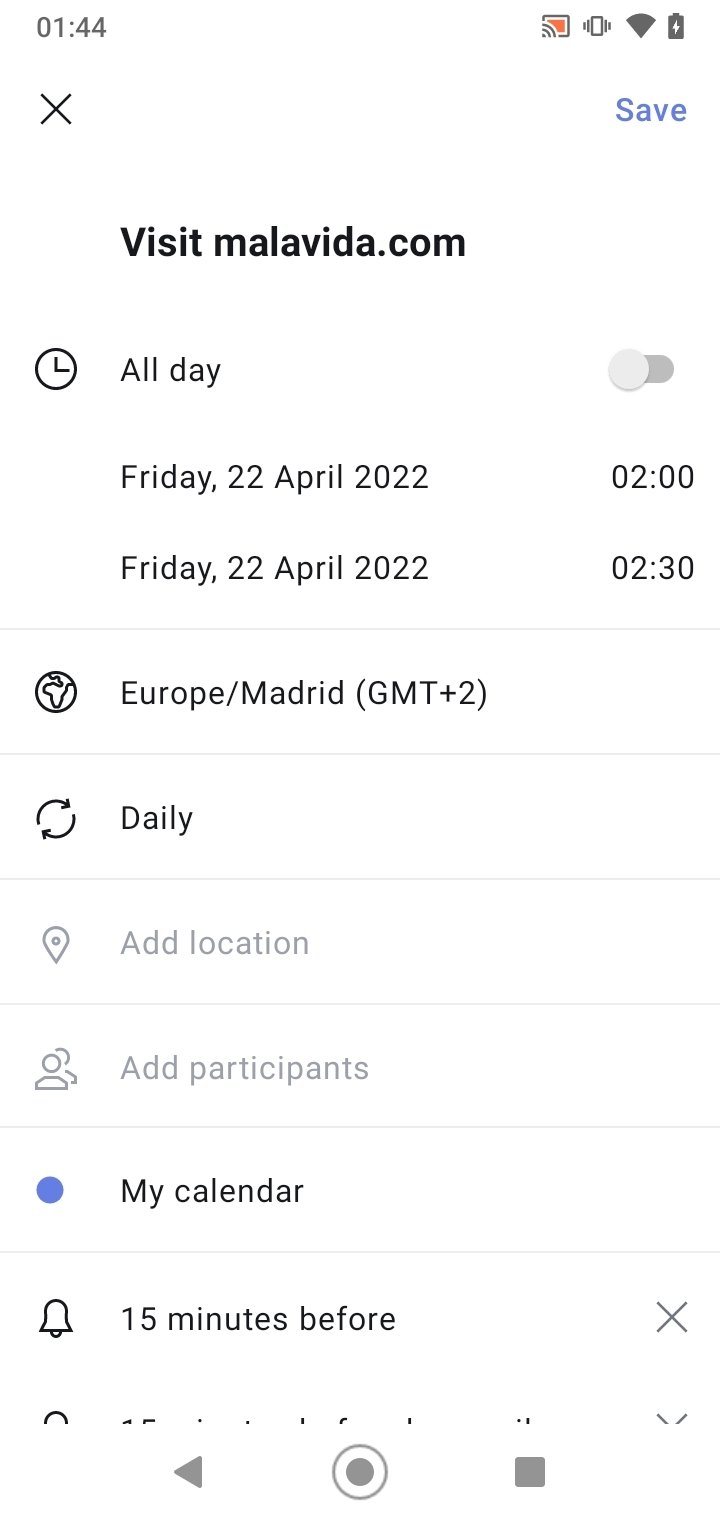Screen dimensions: 720x1520
Task: Save the event
Action: coord(650,110)
